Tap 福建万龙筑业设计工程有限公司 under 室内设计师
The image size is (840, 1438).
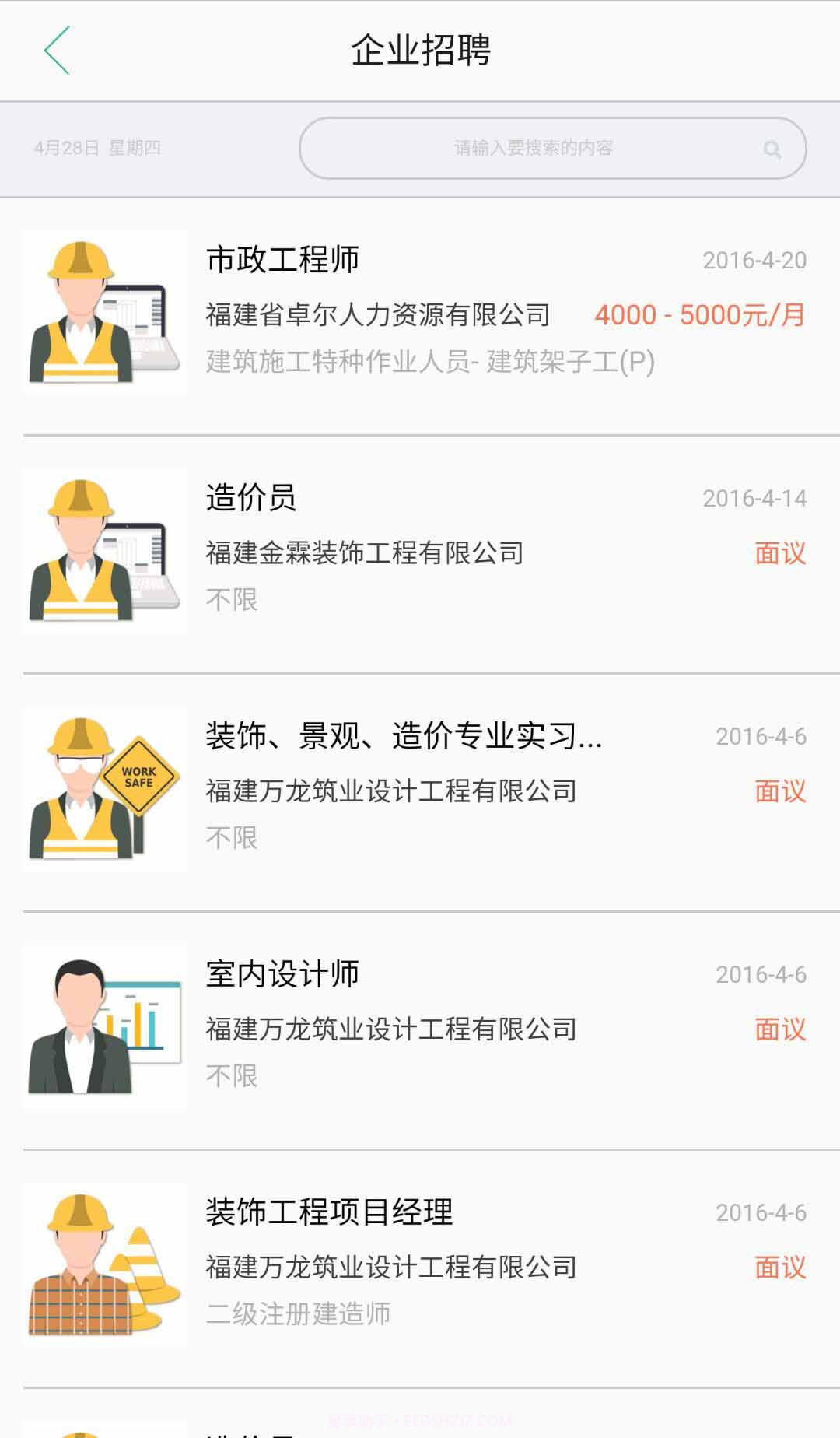(390, 1030)
